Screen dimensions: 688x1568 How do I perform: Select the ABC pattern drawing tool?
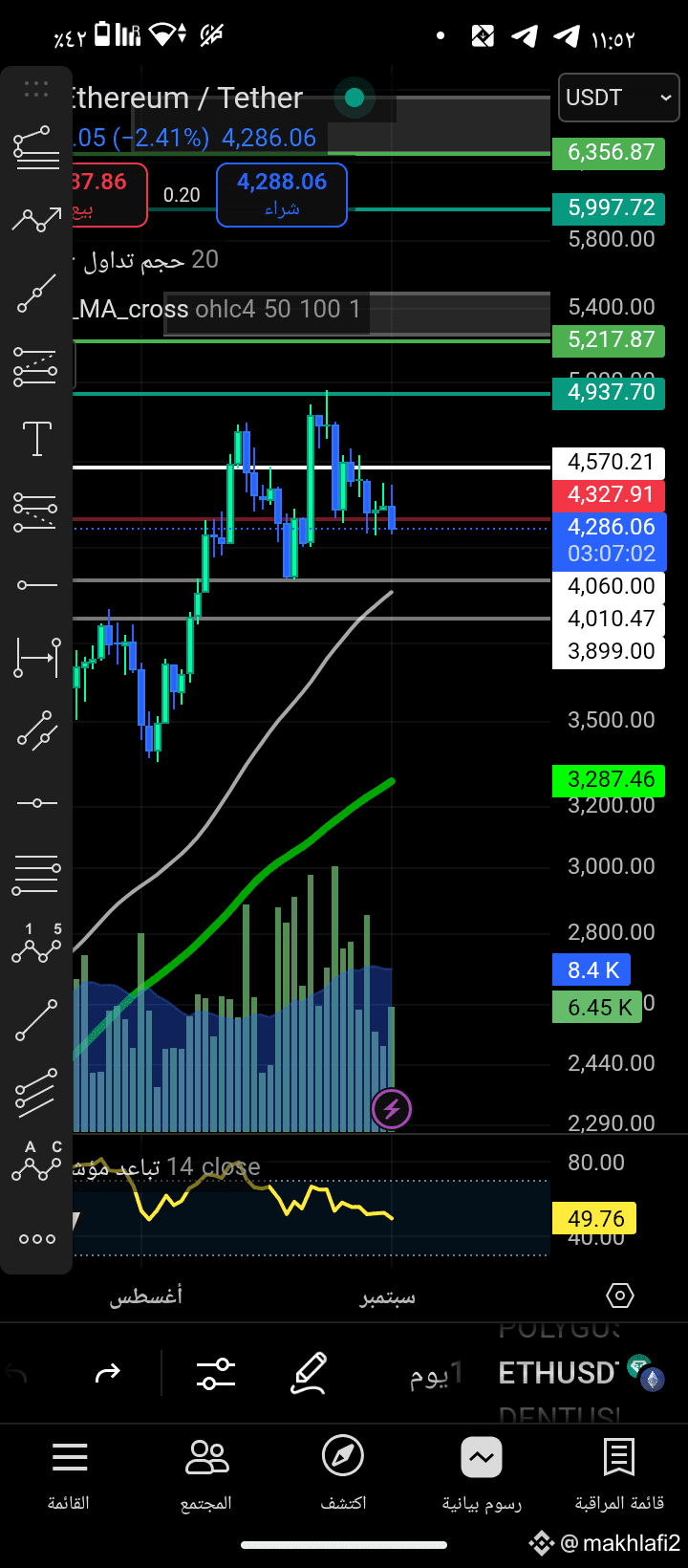click(x=36, y=1161)
